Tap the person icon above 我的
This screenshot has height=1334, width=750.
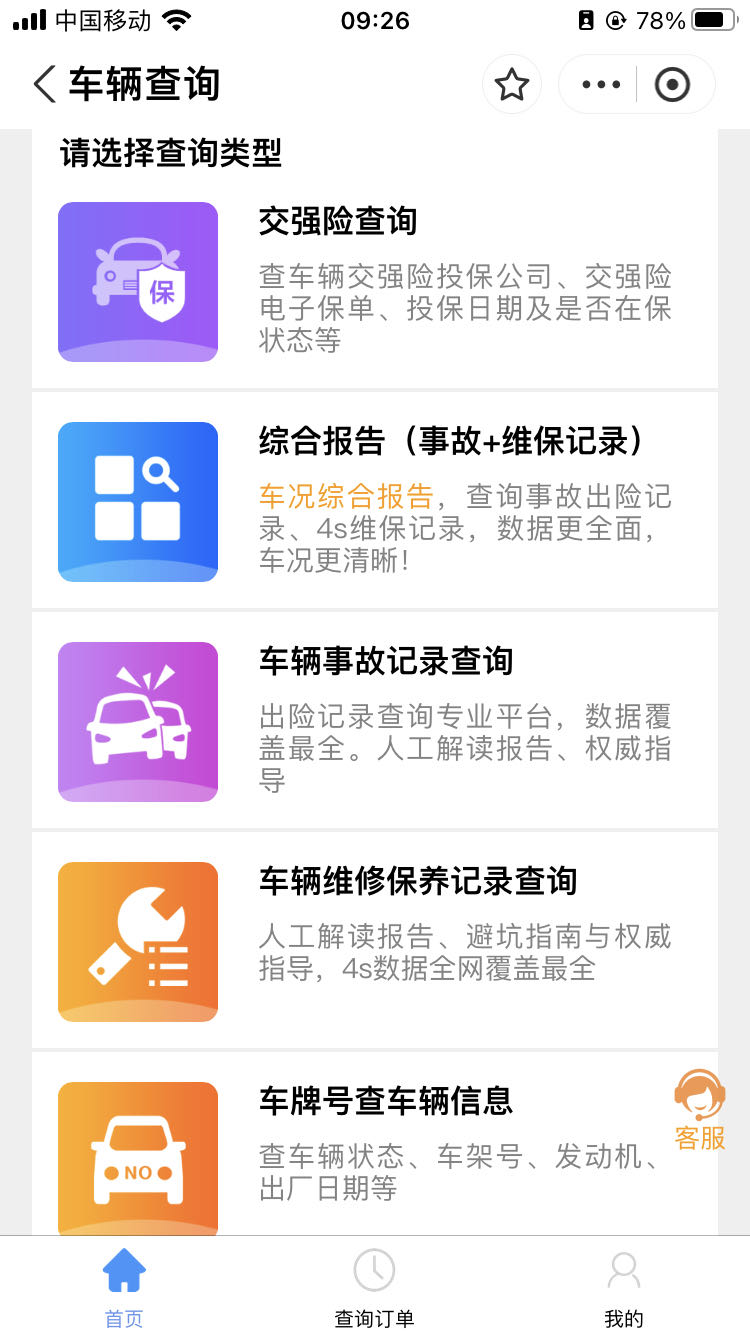pyautogui.click(x=623, y=1268)
